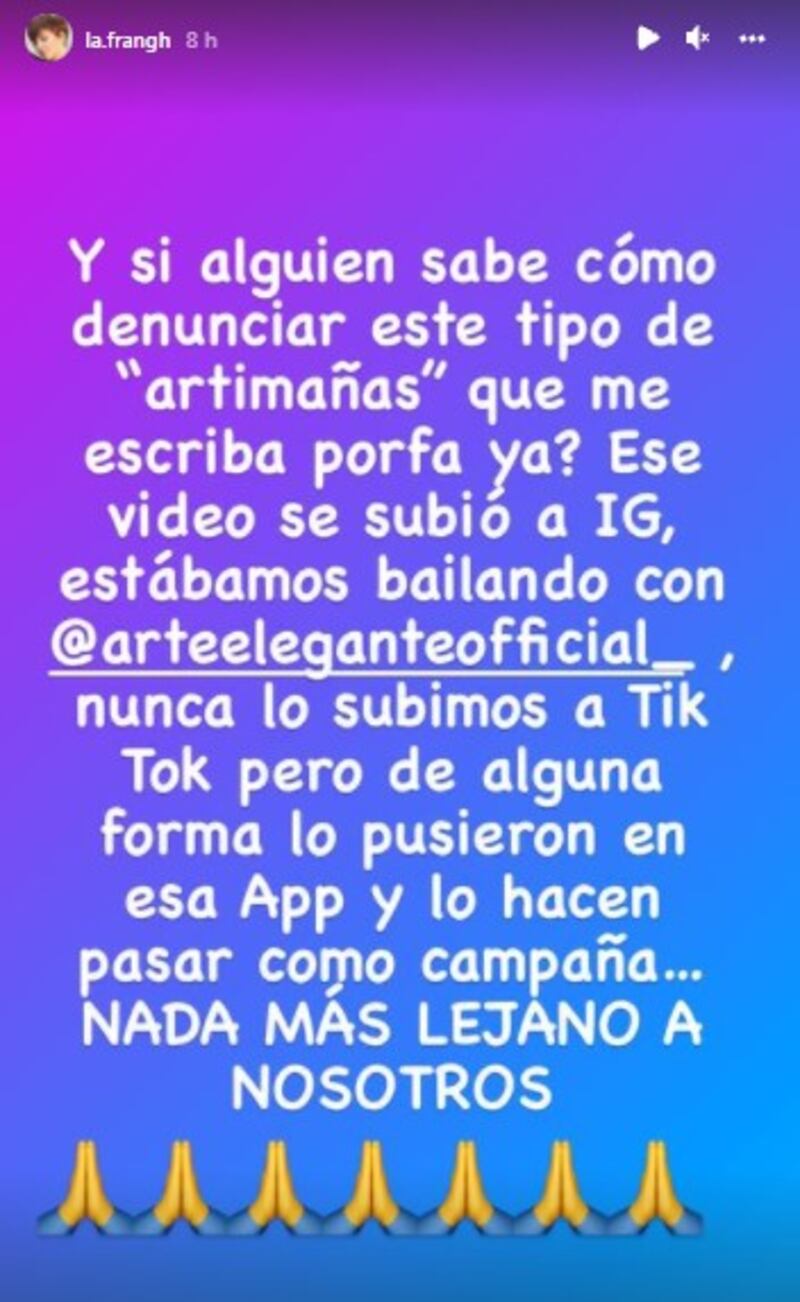
Task: Open the la.frangh username link
Action: click(127, 40)
